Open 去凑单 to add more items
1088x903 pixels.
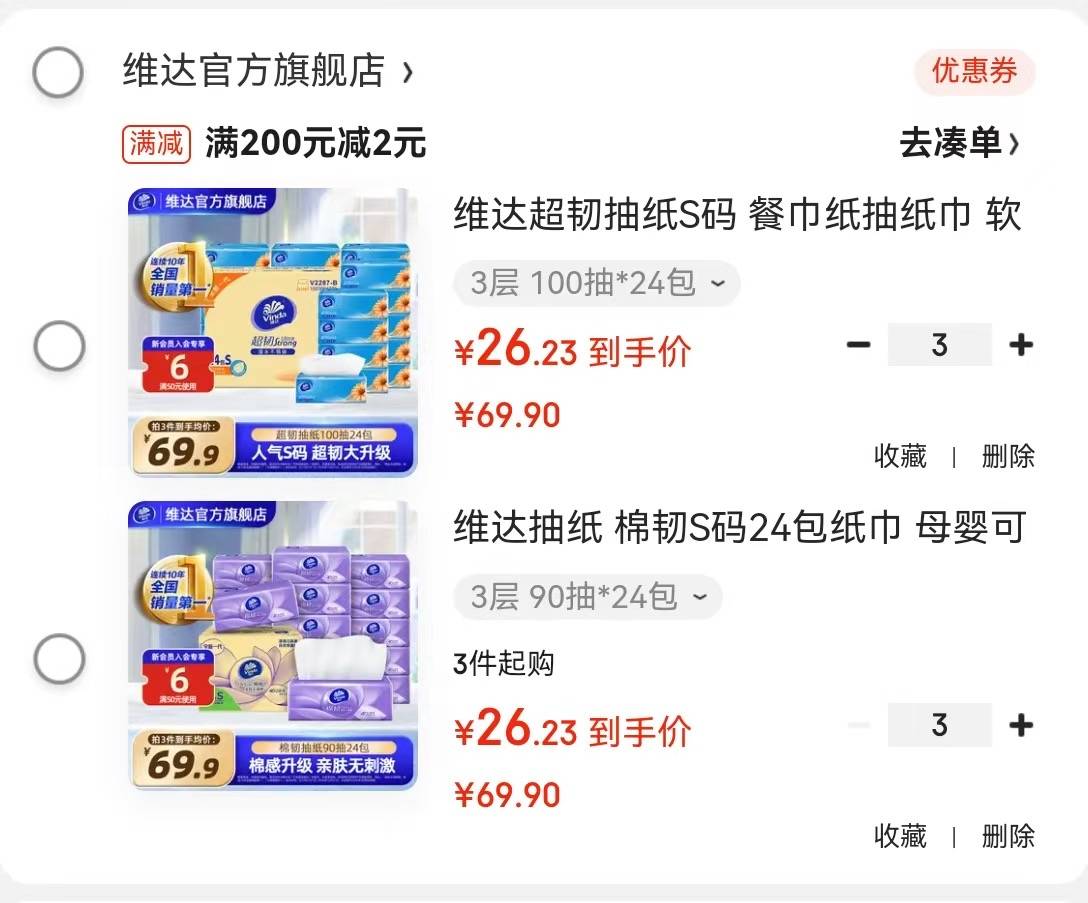coord(959,143)
